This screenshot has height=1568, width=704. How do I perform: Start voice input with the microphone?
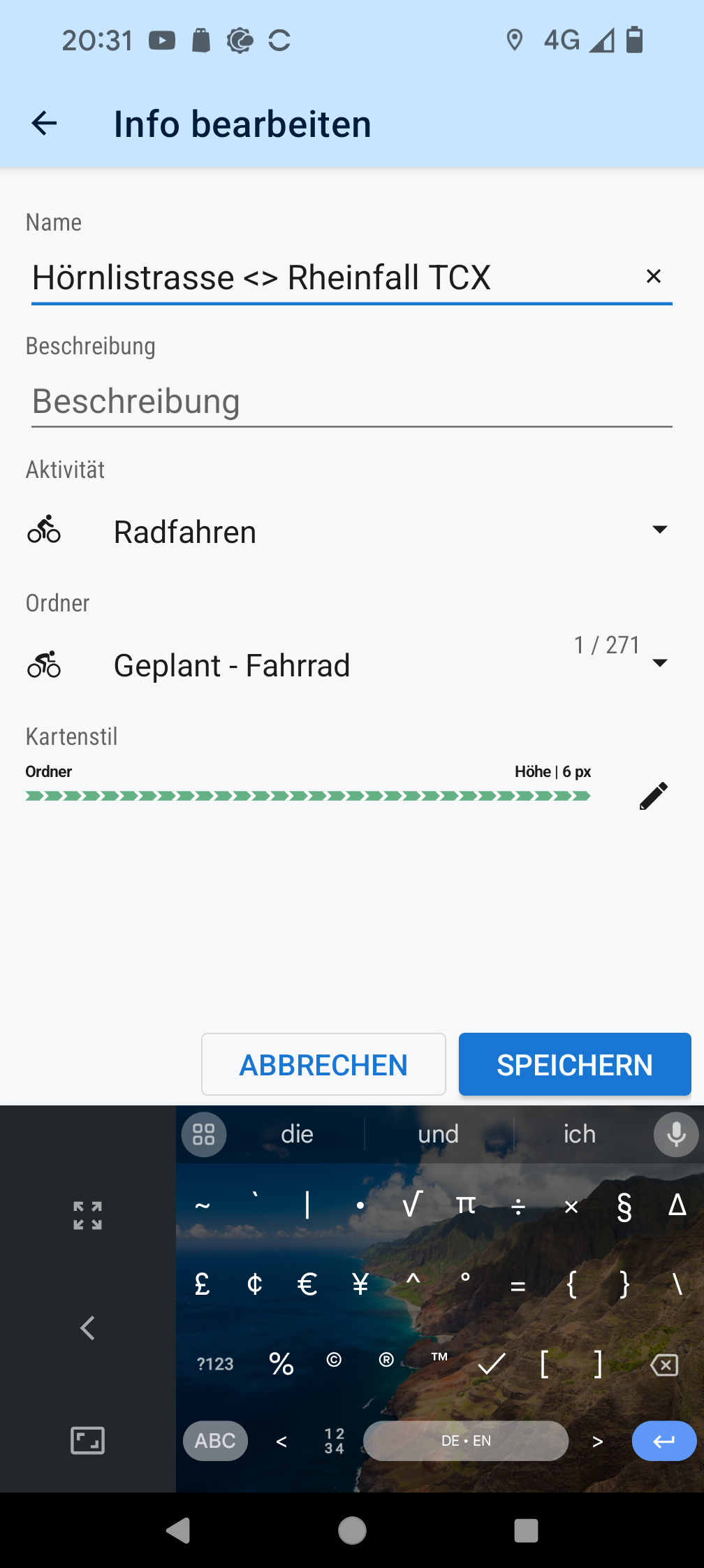675,1134
